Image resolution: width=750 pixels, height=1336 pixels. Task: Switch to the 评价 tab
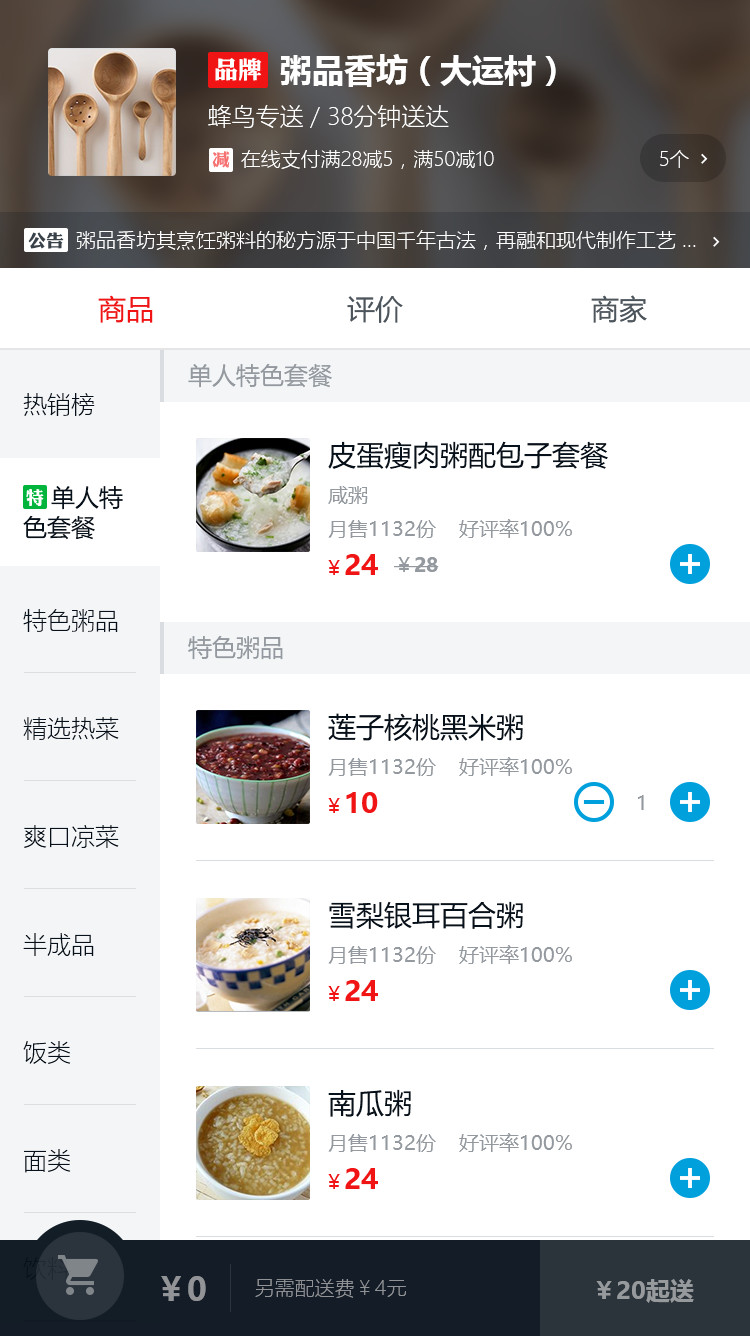tap(375, 310)
